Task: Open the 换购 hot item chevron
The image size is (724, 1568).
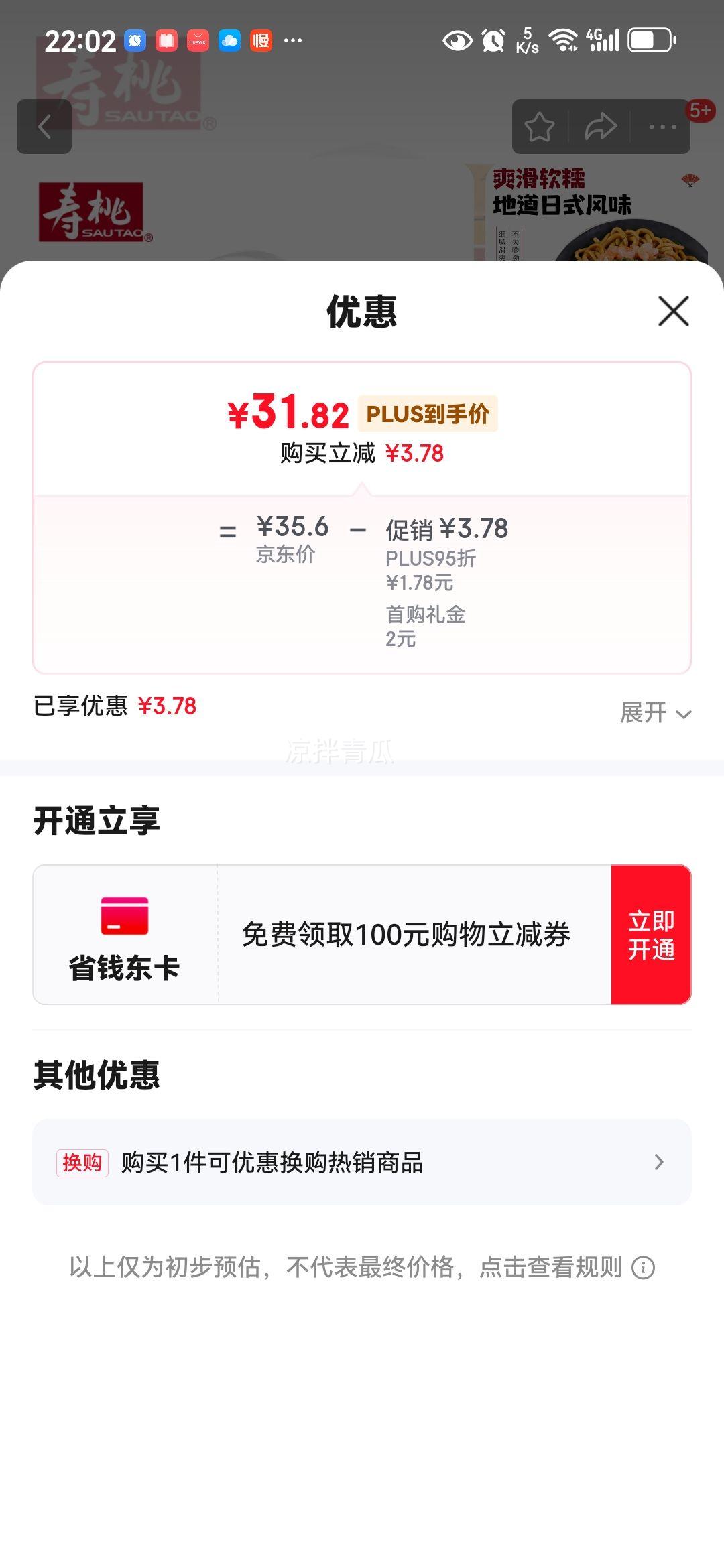Action: pyautogui.click(x=660, y=1161)
